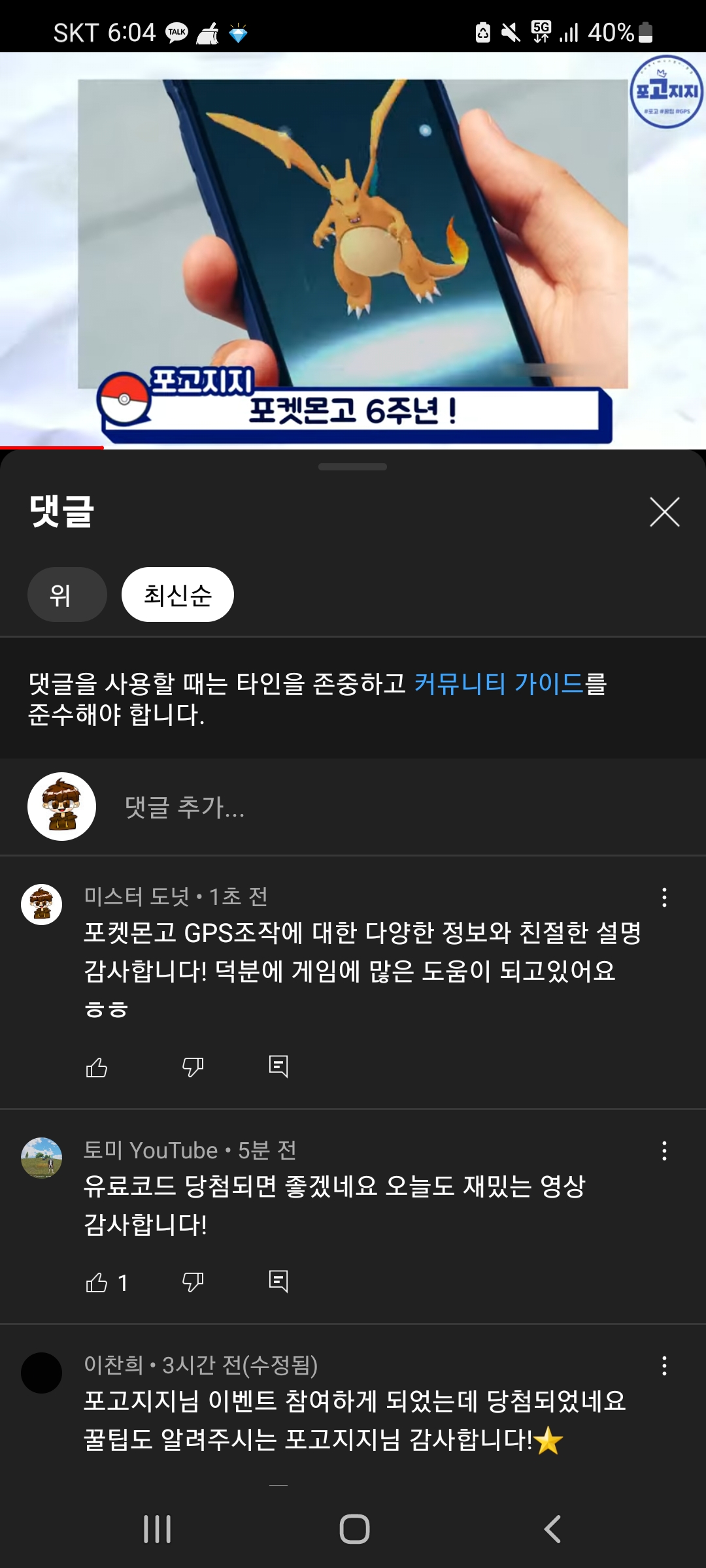Close the 댓글 comments panel
Image resolution: width=706 pixels, height=1568 pixels.
click(x=665, y=512)
